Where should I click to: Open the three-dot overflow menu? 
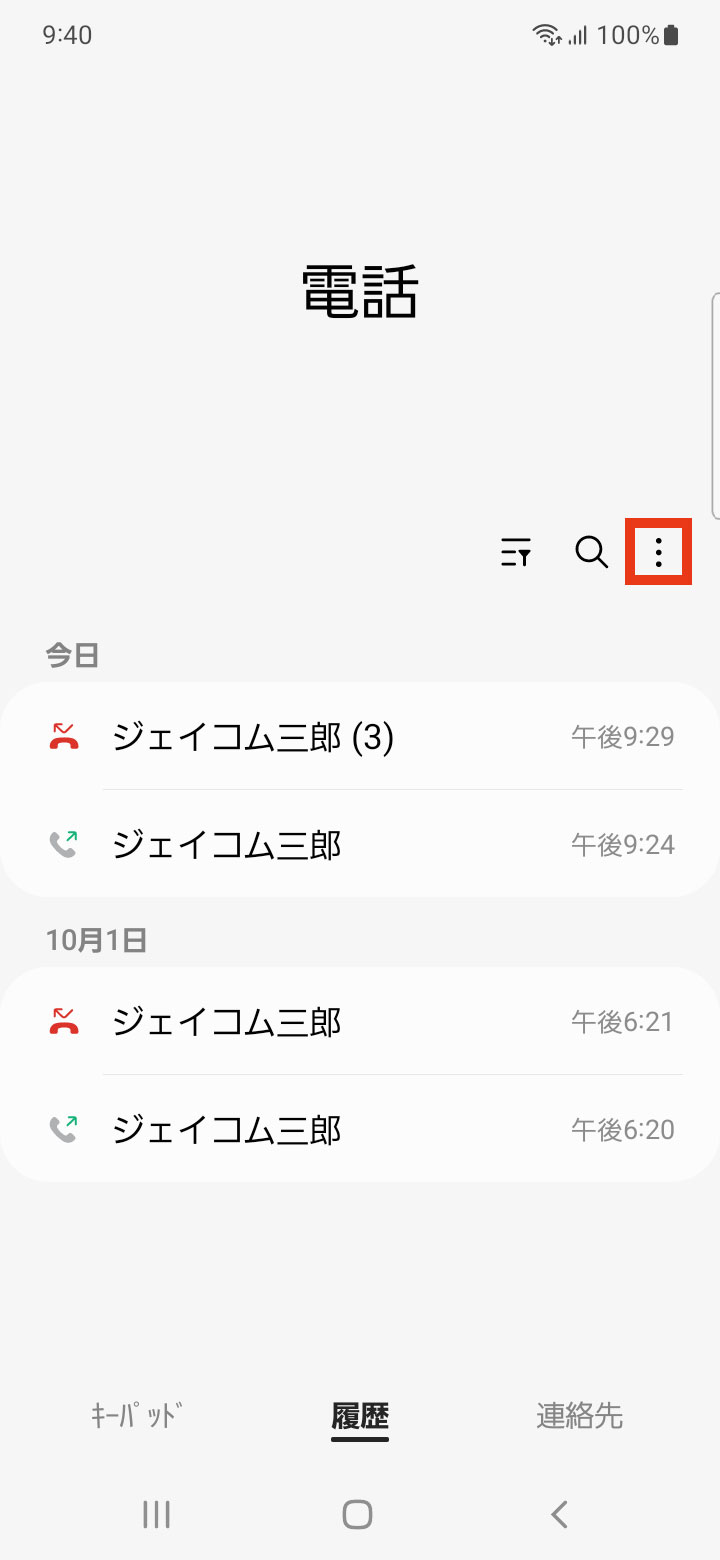click(658, 551)
